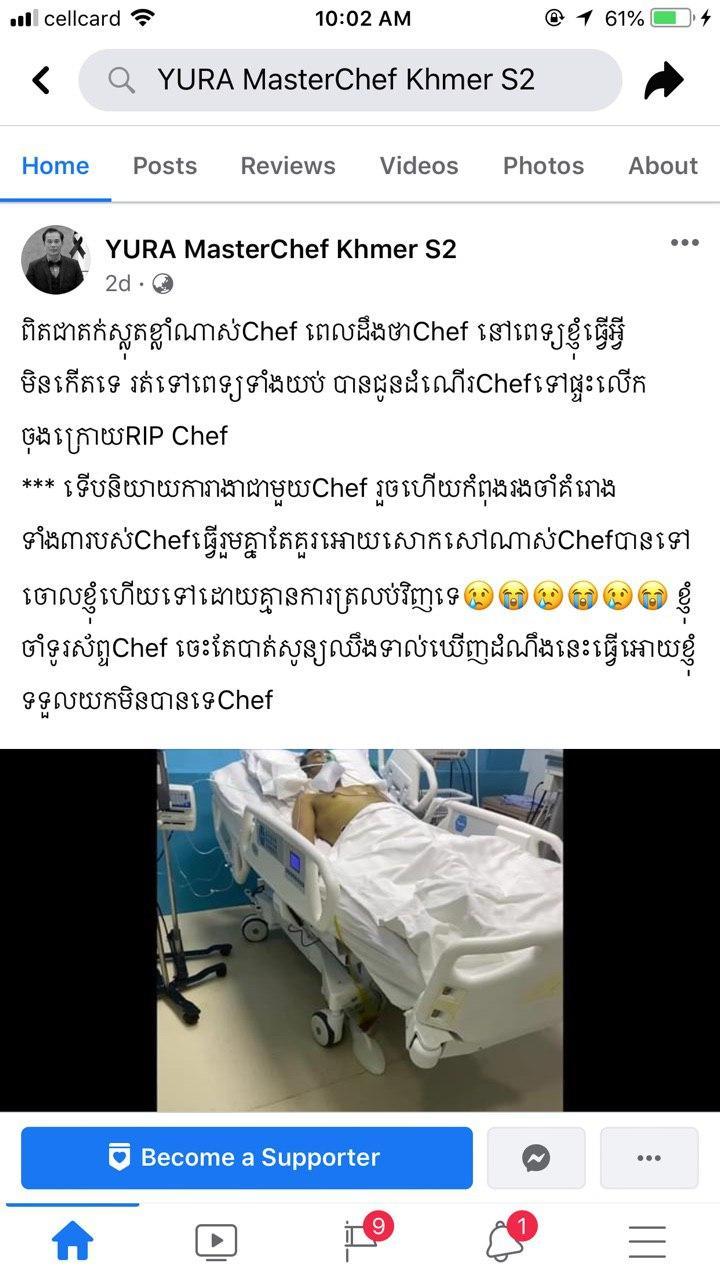Select the Home tab of the page

tap(55, 166)
